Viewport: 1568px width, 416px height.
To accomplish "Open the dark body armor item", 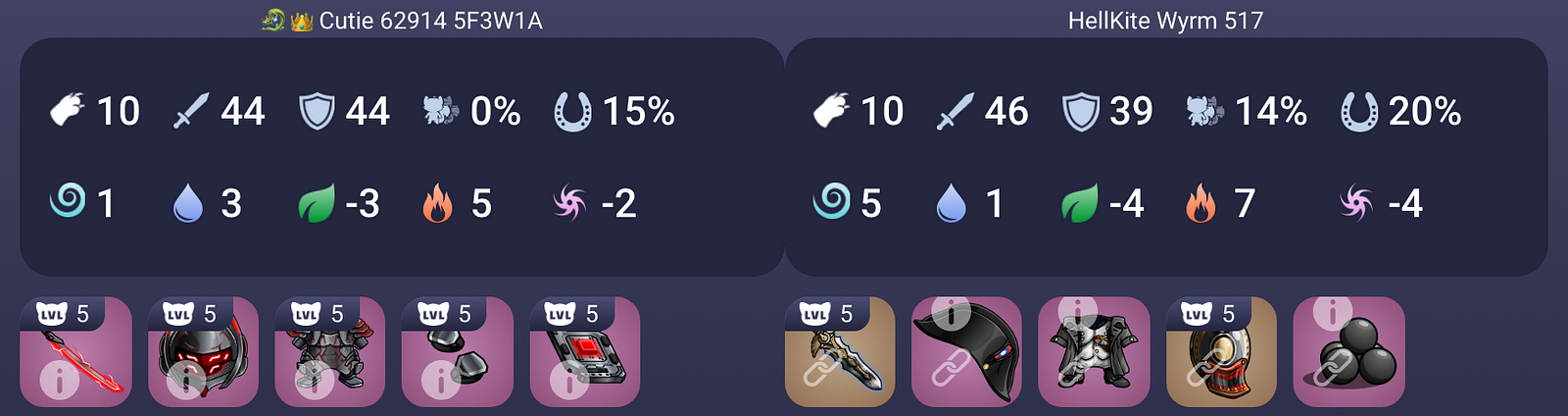I will pos(330,352).
